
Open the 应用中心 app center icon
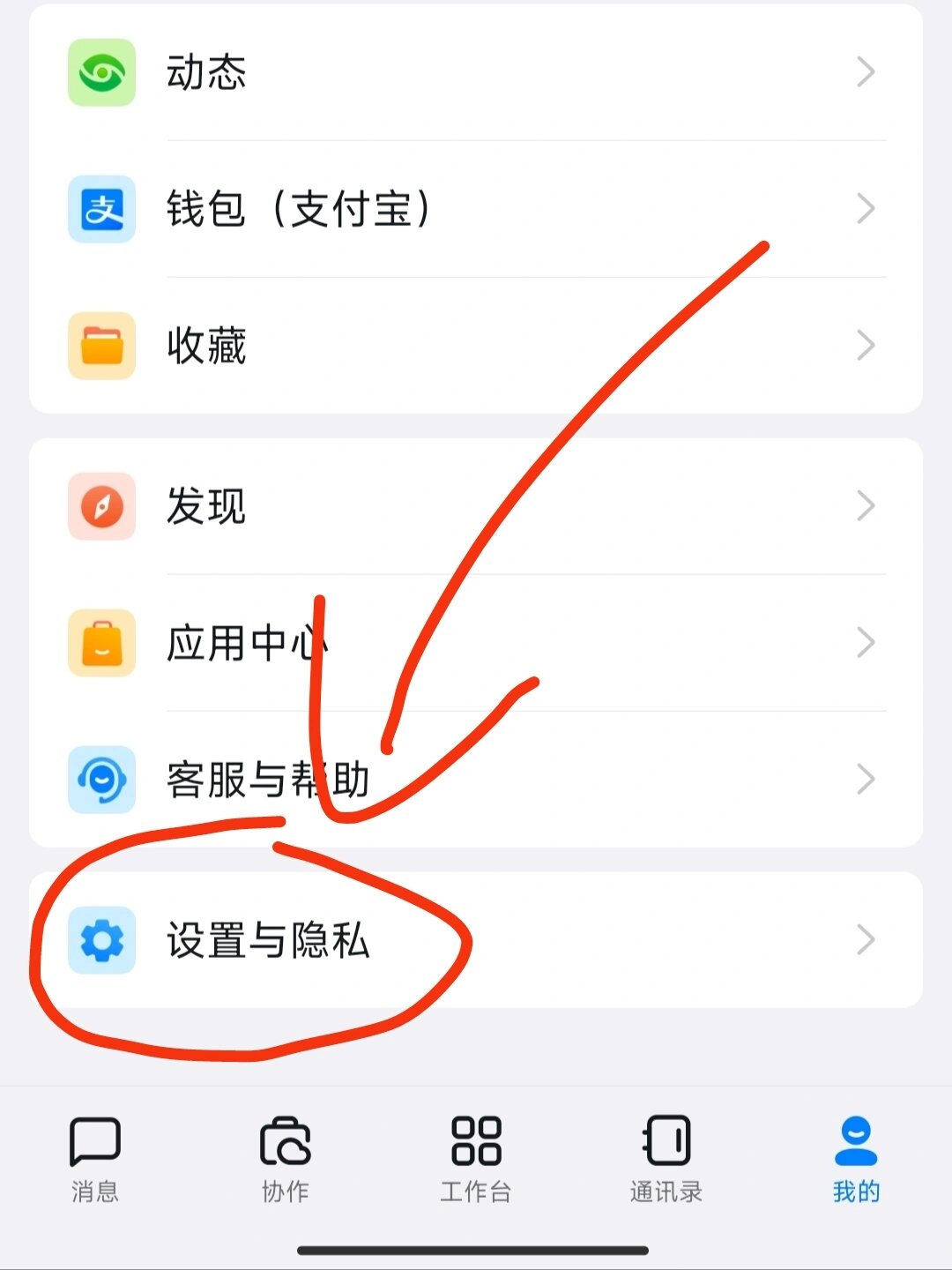click(x=101, y=643)
